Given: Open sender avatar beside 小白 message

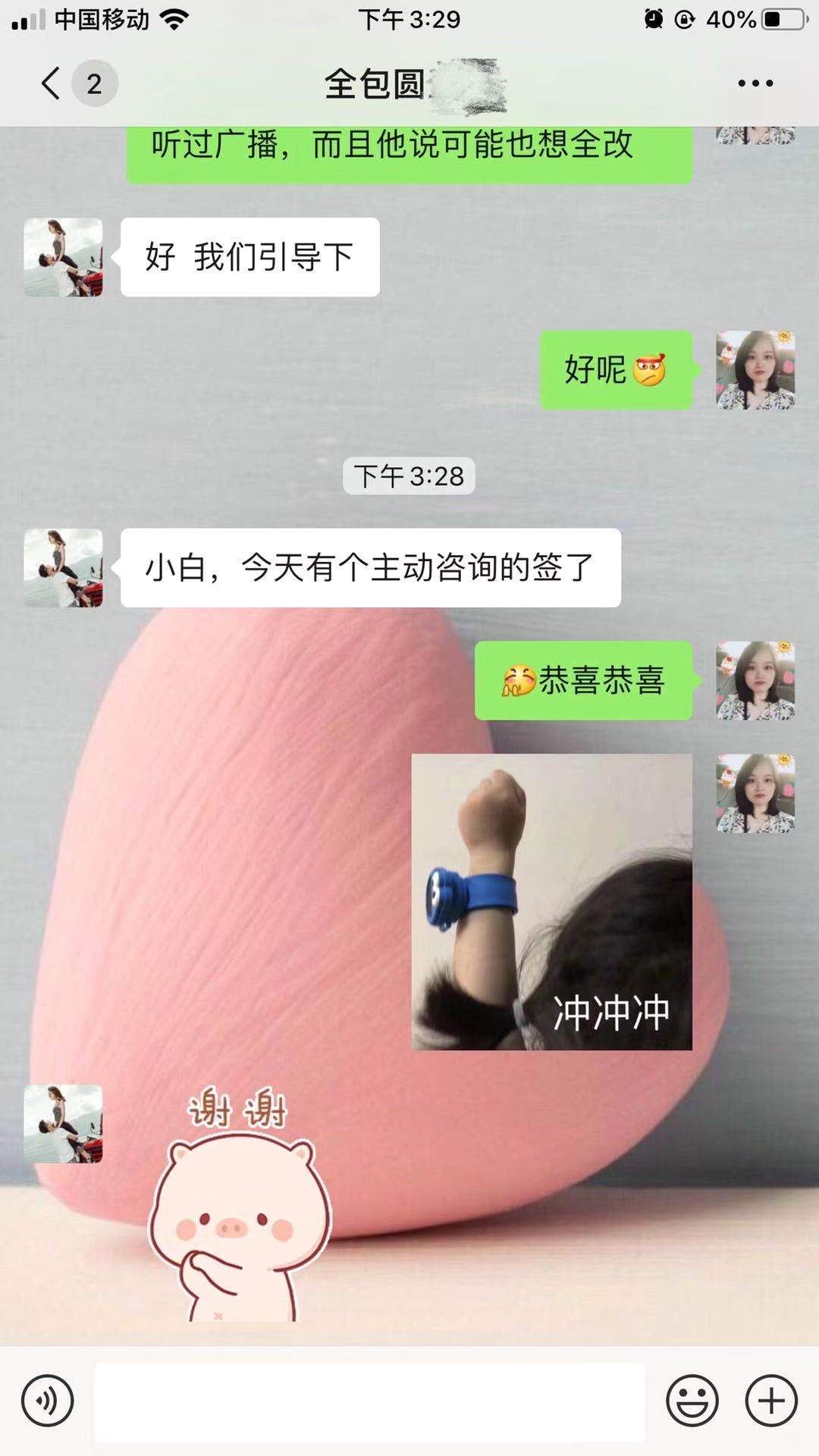Looking at the screenshot, I should (x=63, y=567).
